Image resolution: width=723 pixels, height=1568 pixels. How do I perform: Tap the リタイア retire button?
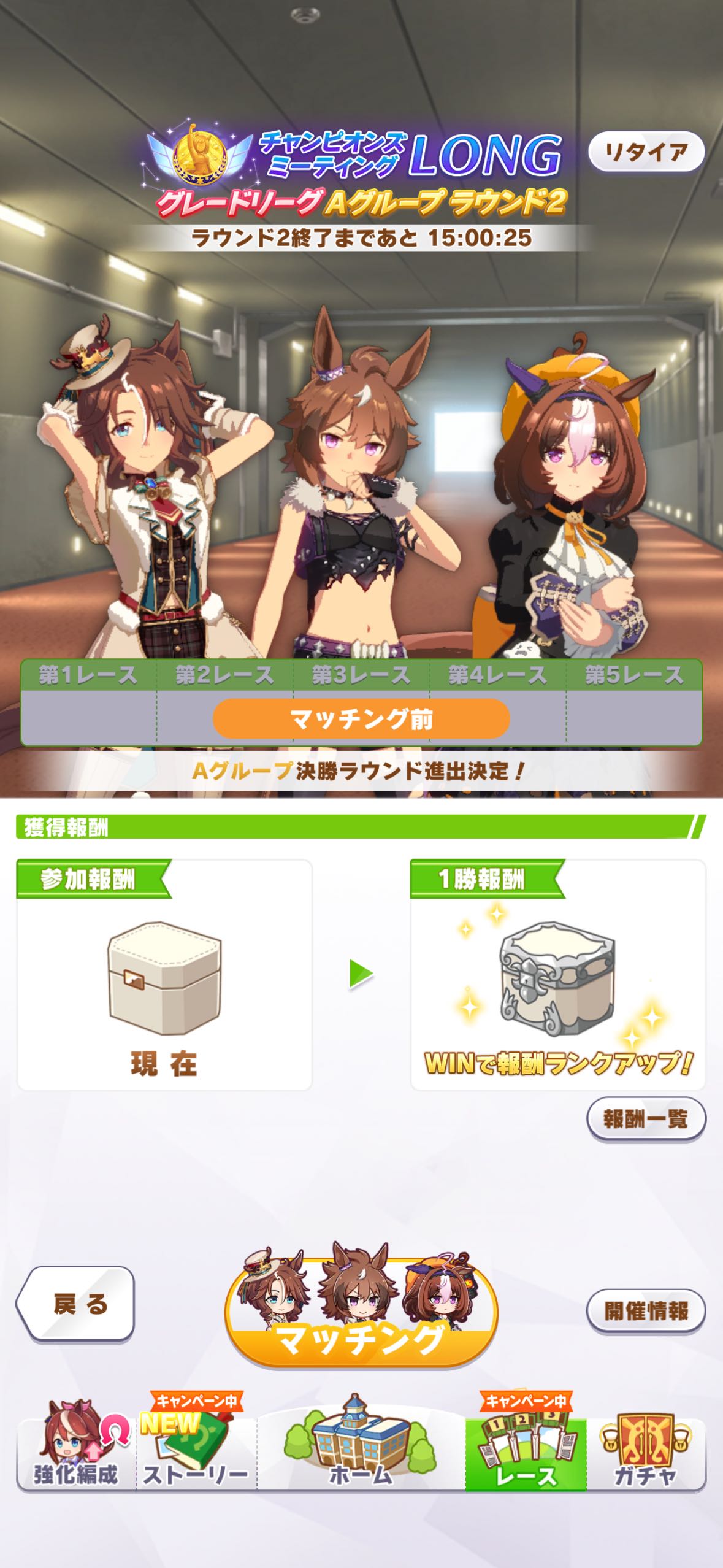coord(646,152)
